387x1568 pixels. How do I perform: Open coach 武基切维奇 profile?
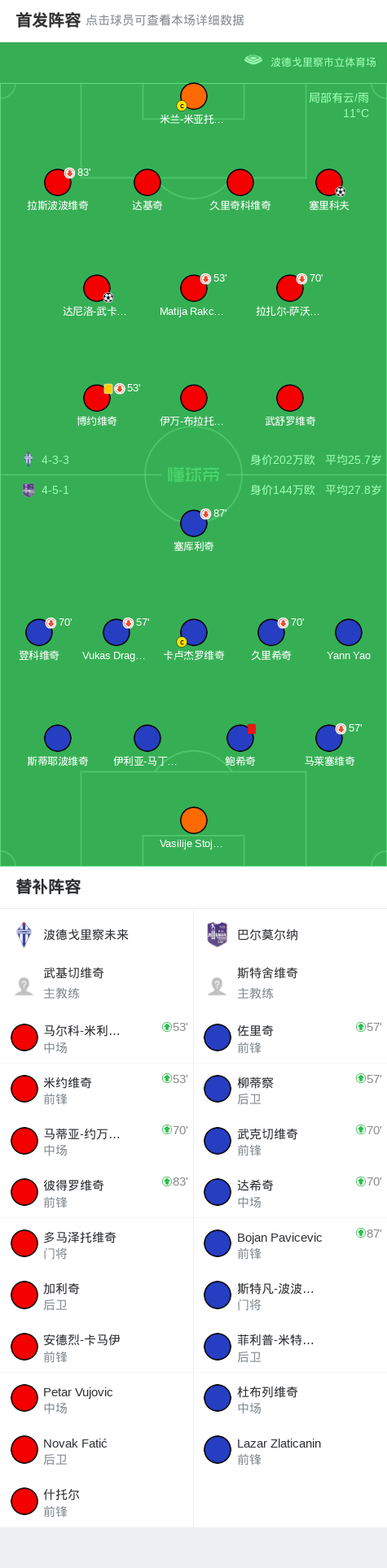coord(96,983)
